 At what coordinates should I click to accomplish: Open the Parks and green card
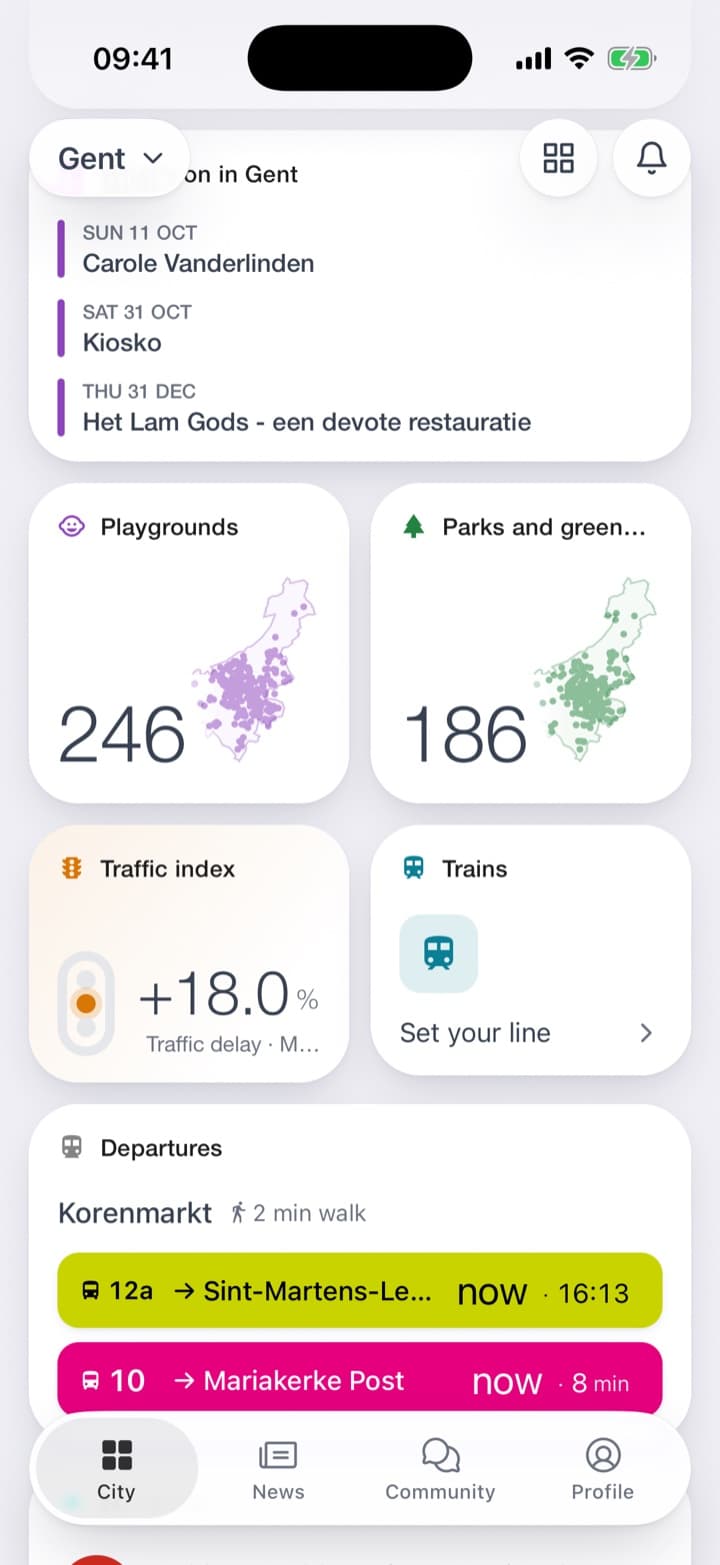[x=531, y=643]
